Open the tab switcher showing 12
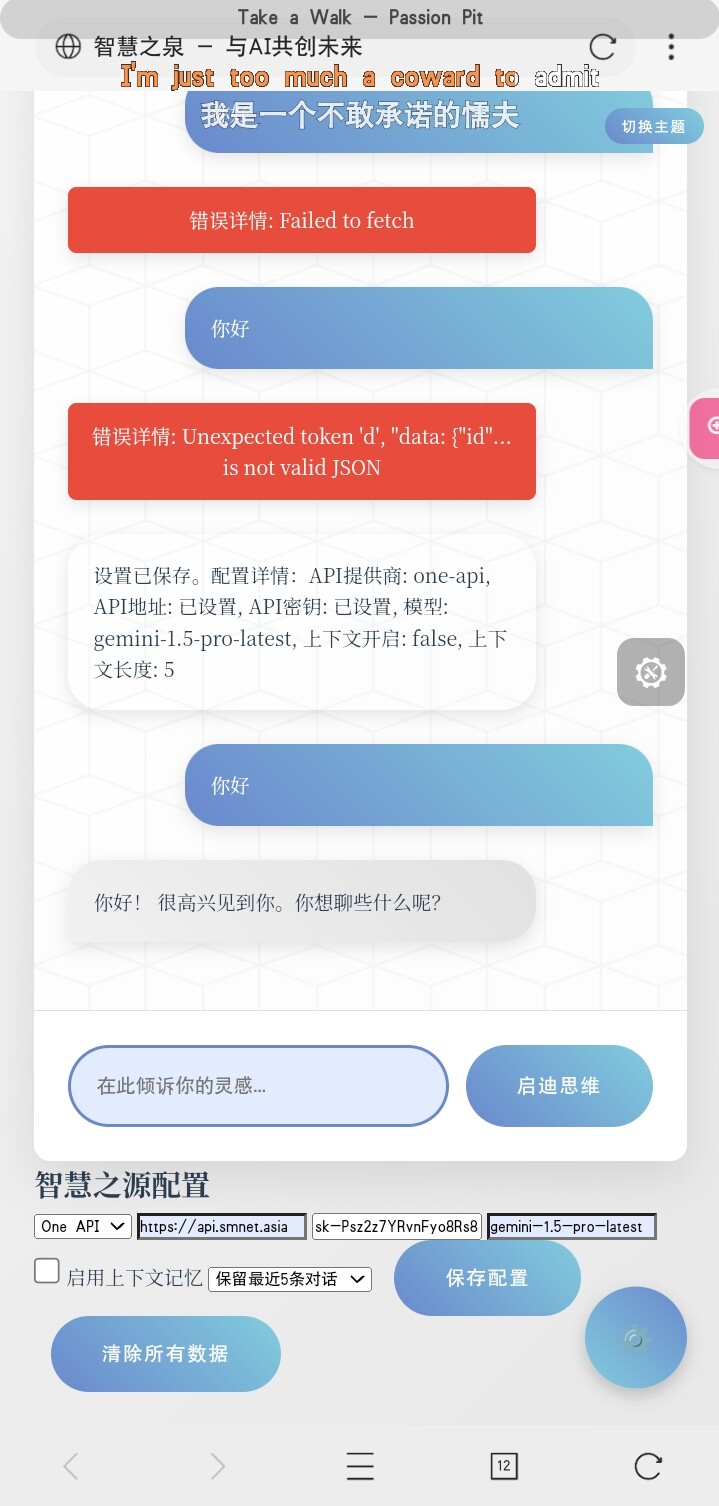The width and height of the screenshot is (719, 1506). pyautogui.click(x=504, y=1466)
